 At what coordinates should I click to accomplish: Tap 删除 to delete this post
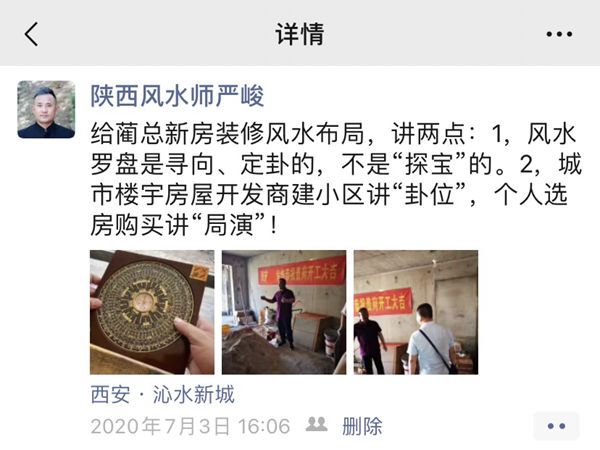click(361, 426)
